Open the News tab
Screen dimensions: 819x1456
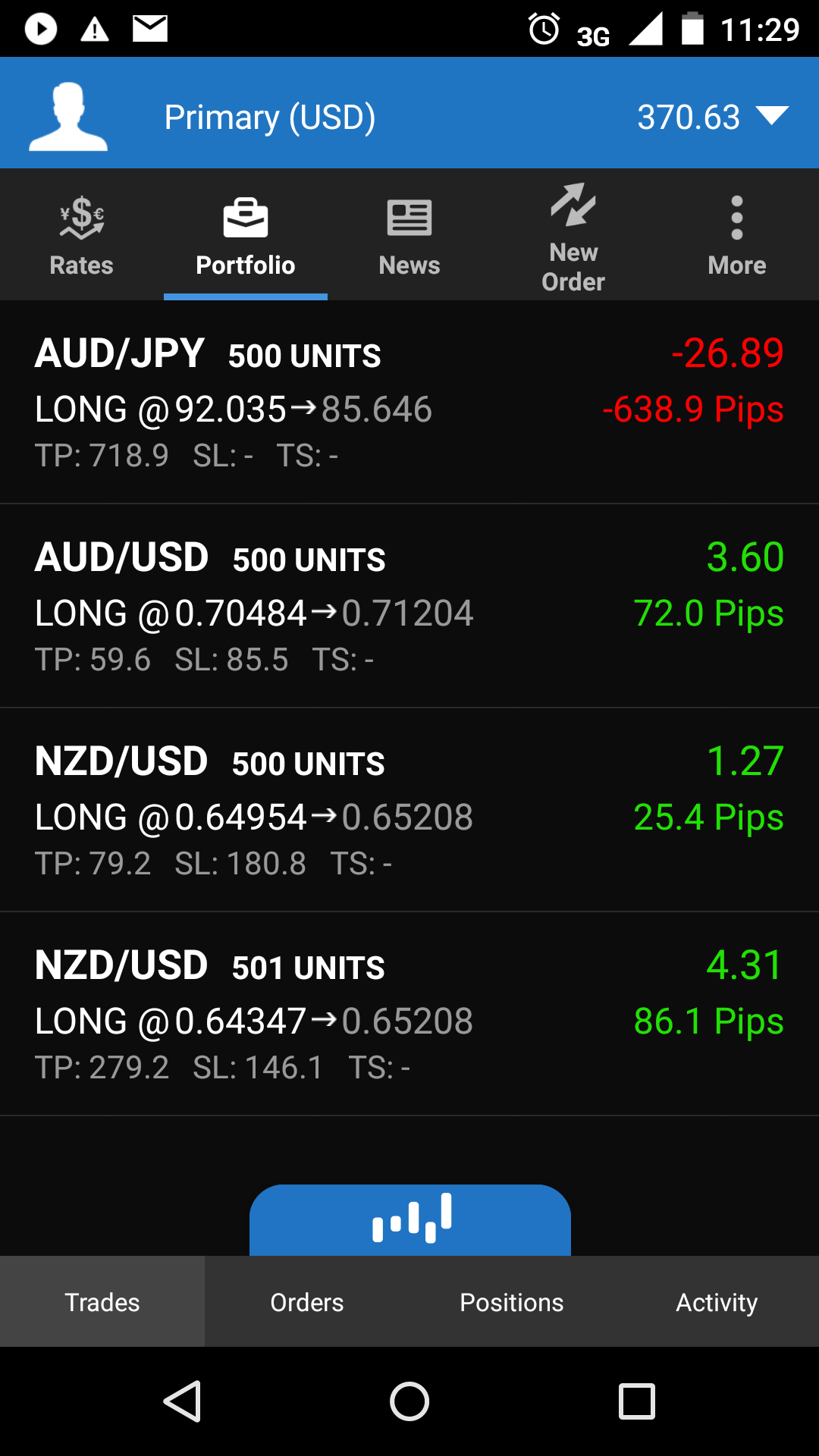point(409,235)
